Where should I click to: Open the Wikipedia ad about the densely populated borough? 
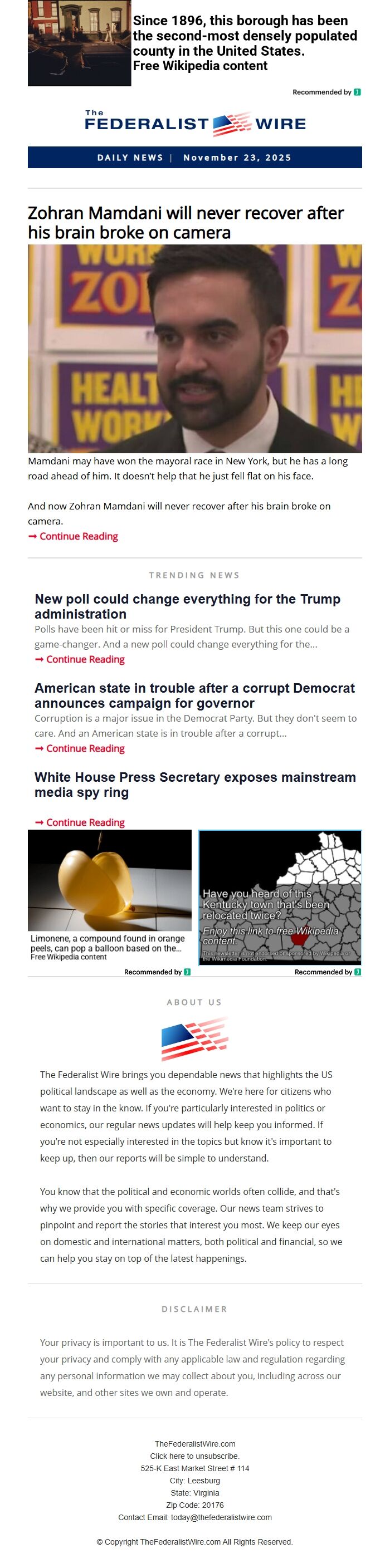(245, 43)
